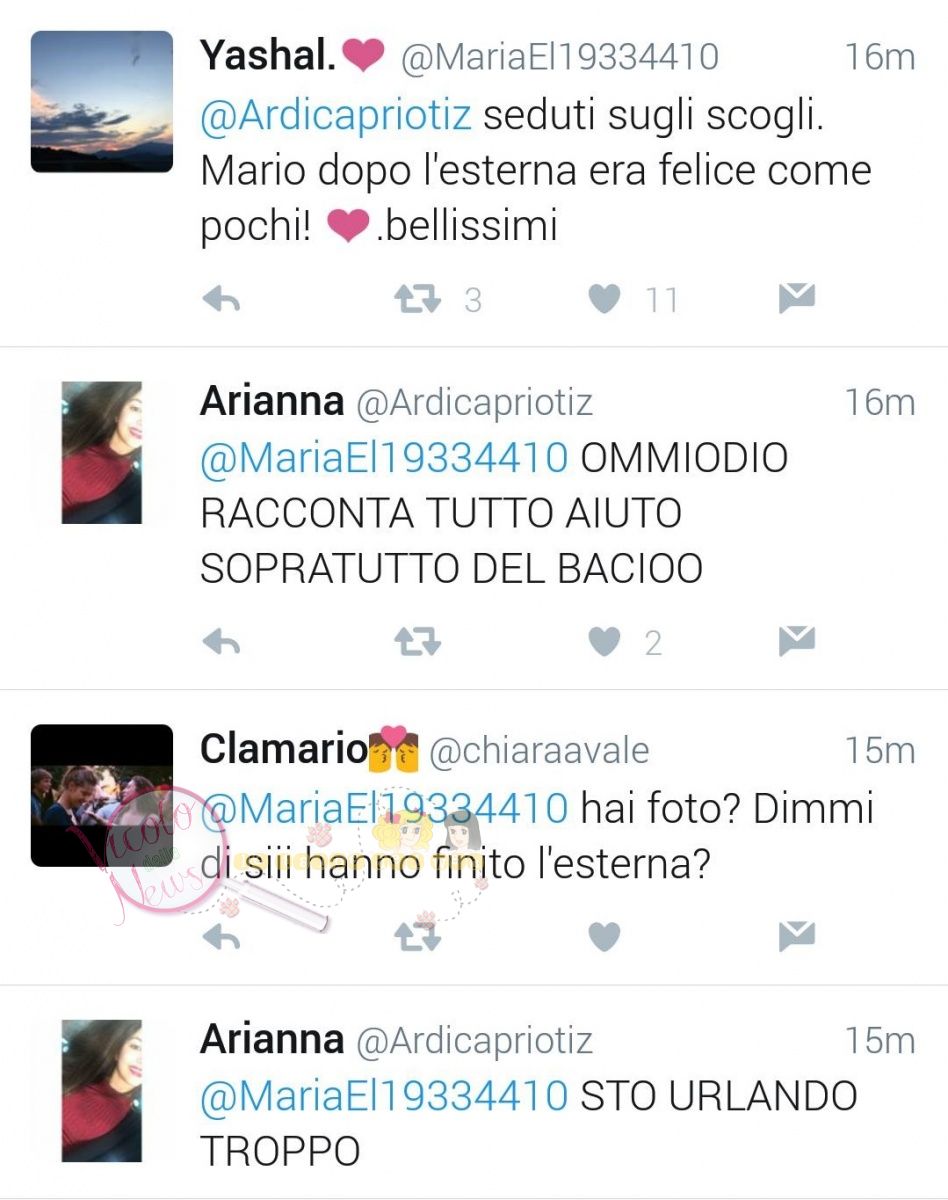Open Yashal's sunset profile picture

pos(101,101)
